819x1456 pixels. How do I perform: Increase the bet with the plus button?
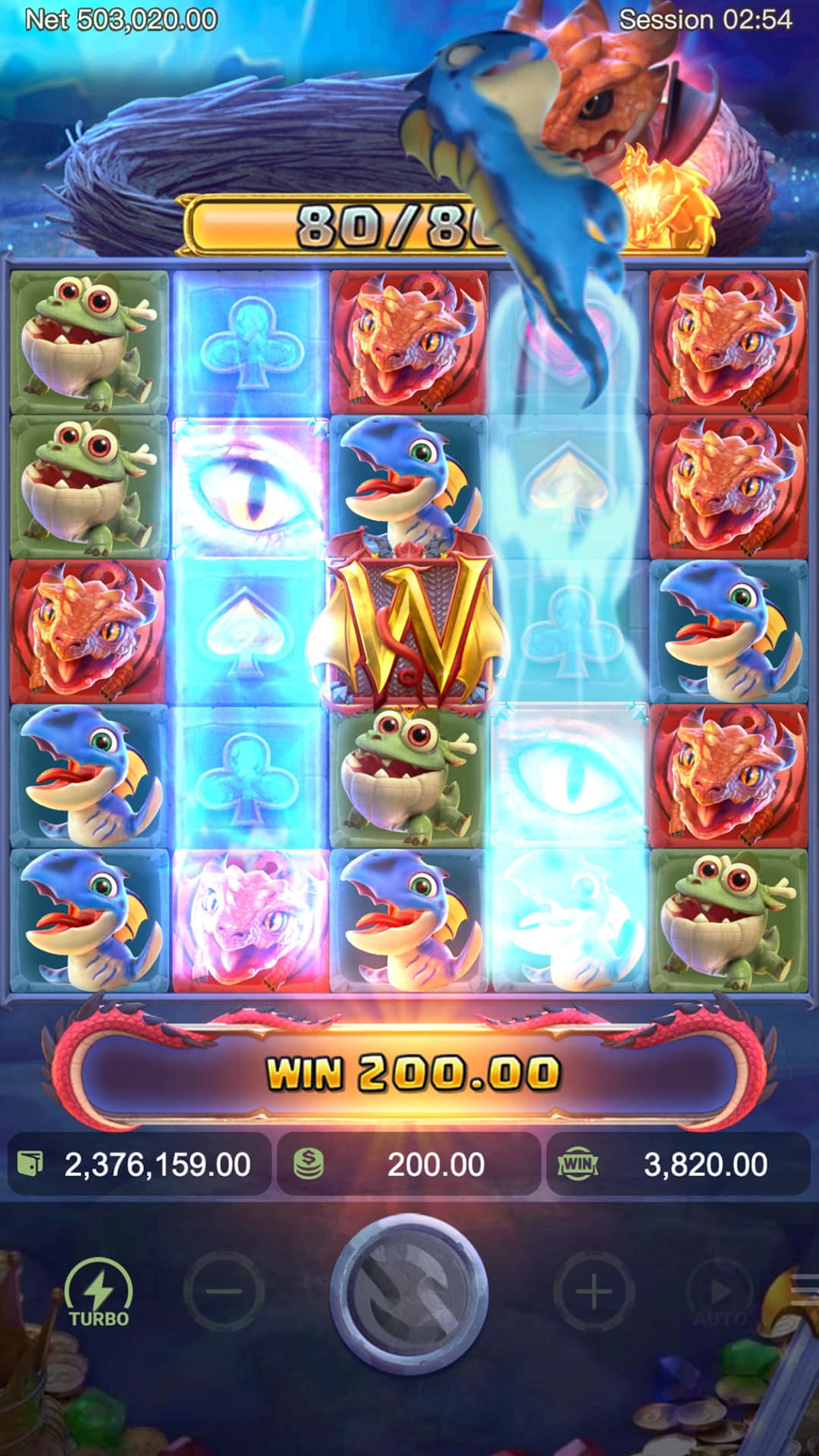pos(594,1291)
